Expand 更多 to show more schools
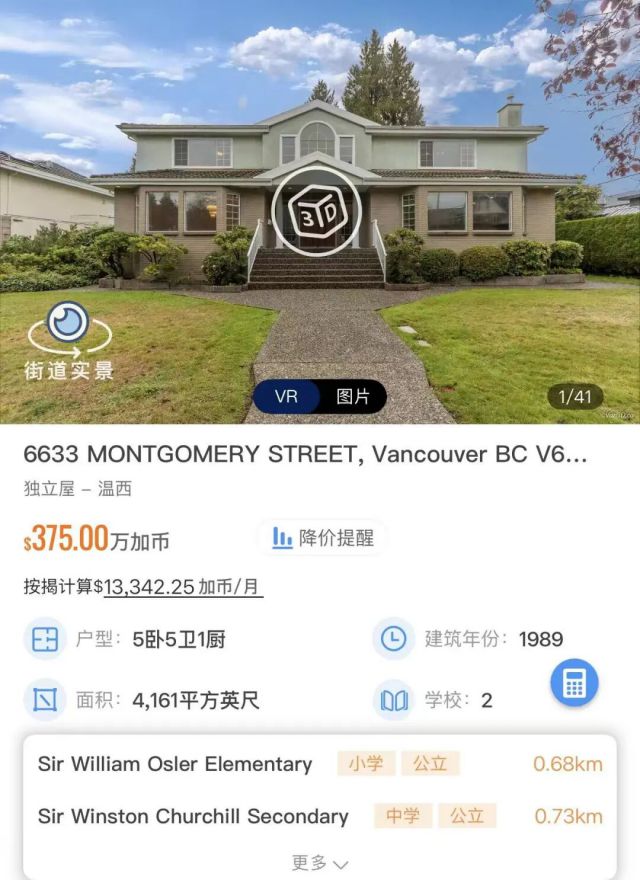 tap(320, 862)
